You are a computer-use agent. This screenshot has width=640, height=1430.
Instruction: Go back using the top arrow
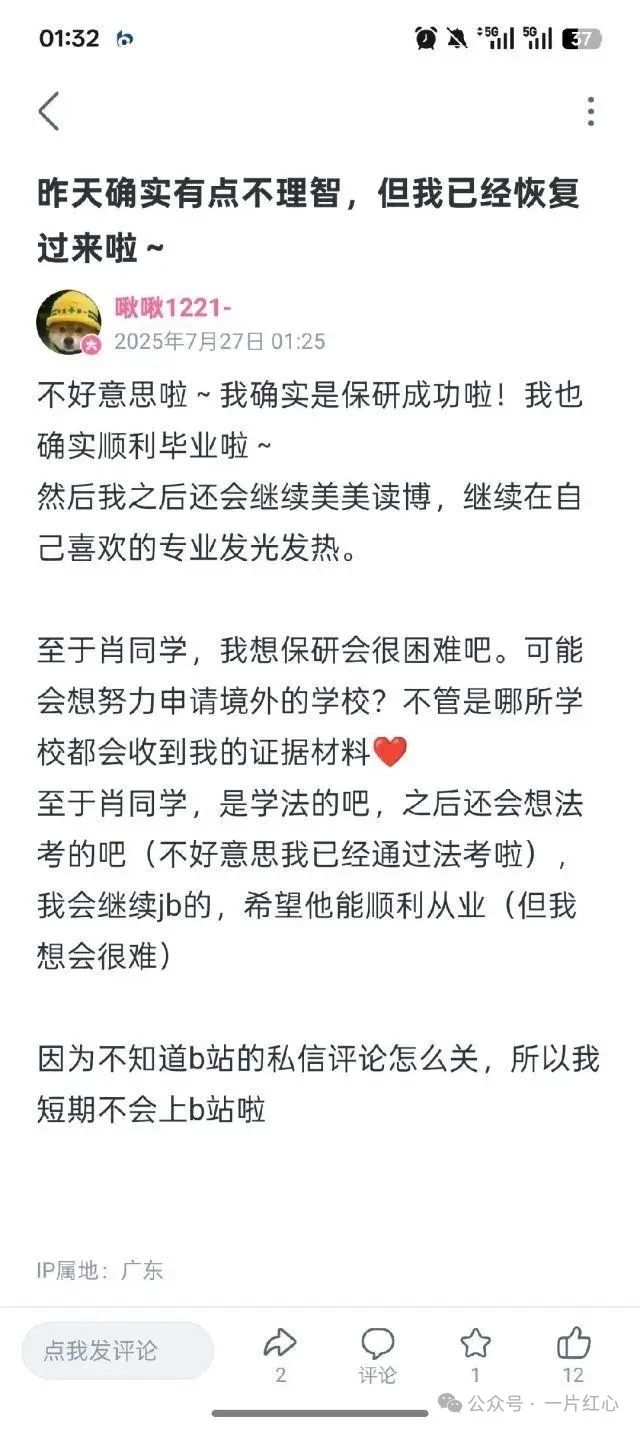pyautogui.click(x=49, y=111)
